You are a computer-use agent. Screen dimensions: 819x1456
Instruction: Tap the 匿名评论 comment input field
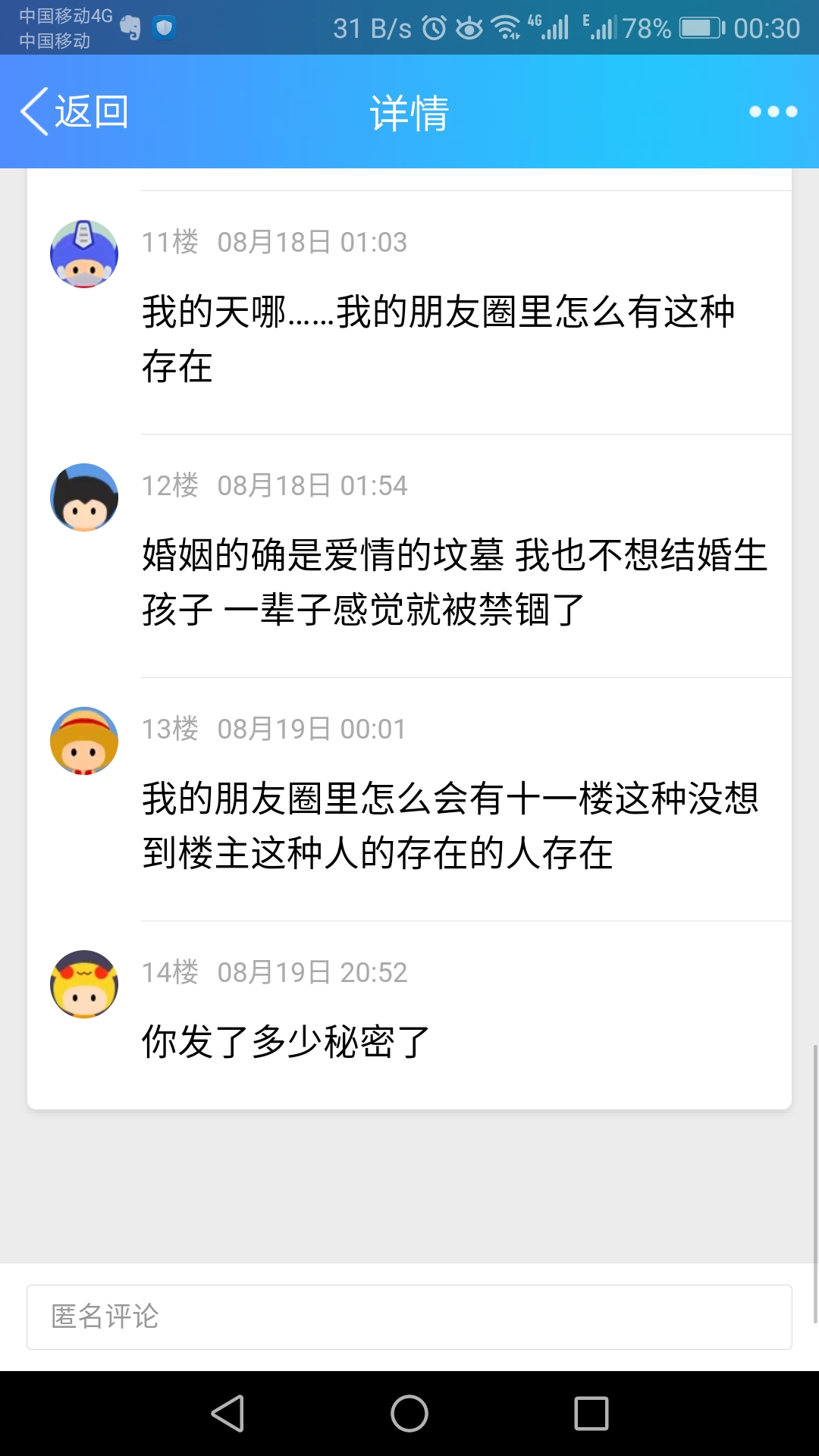pyautogui.click(x=409, y=1317)
